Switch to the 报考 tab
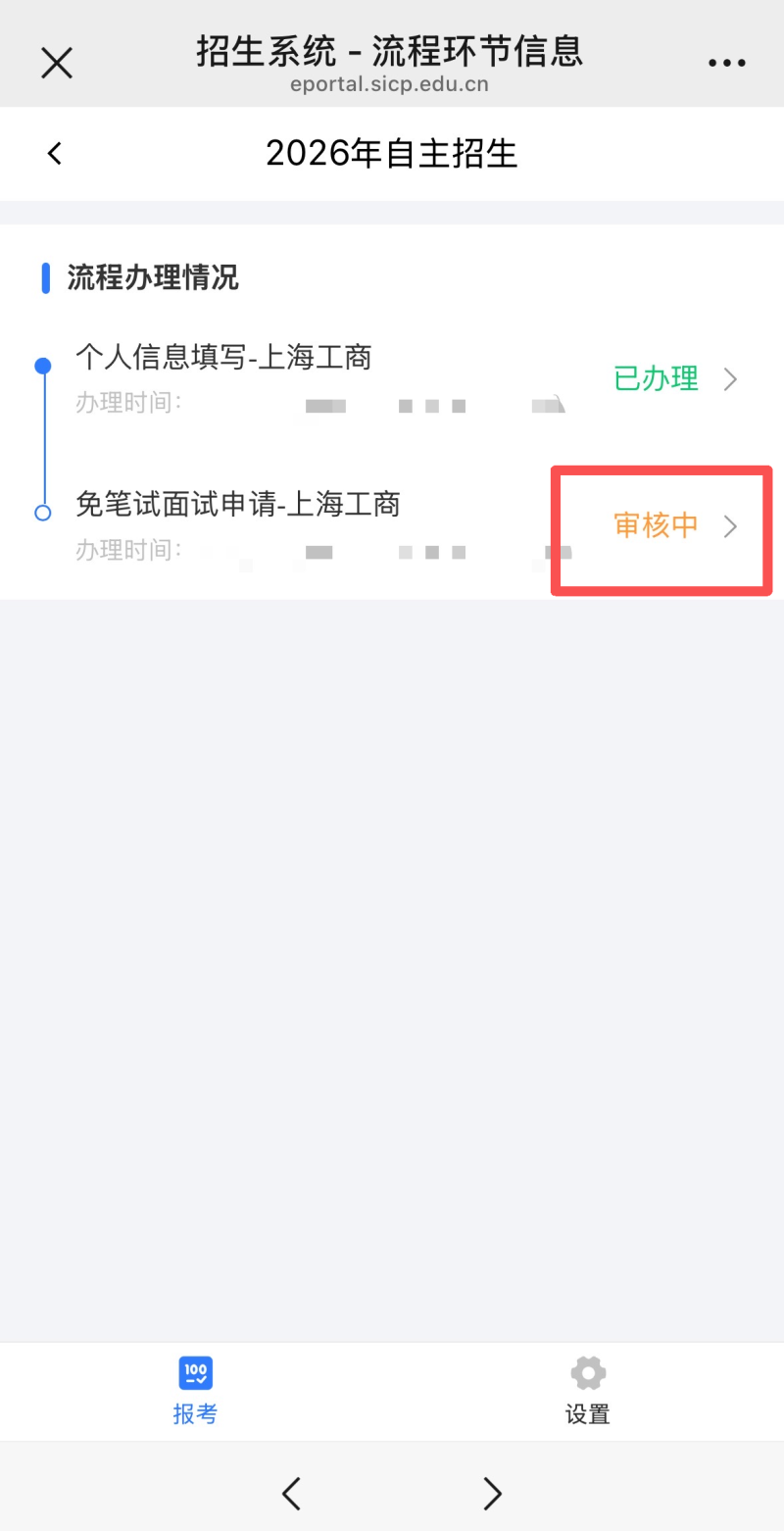Viewport: 784px width, 1531px height. (195, 1390)
